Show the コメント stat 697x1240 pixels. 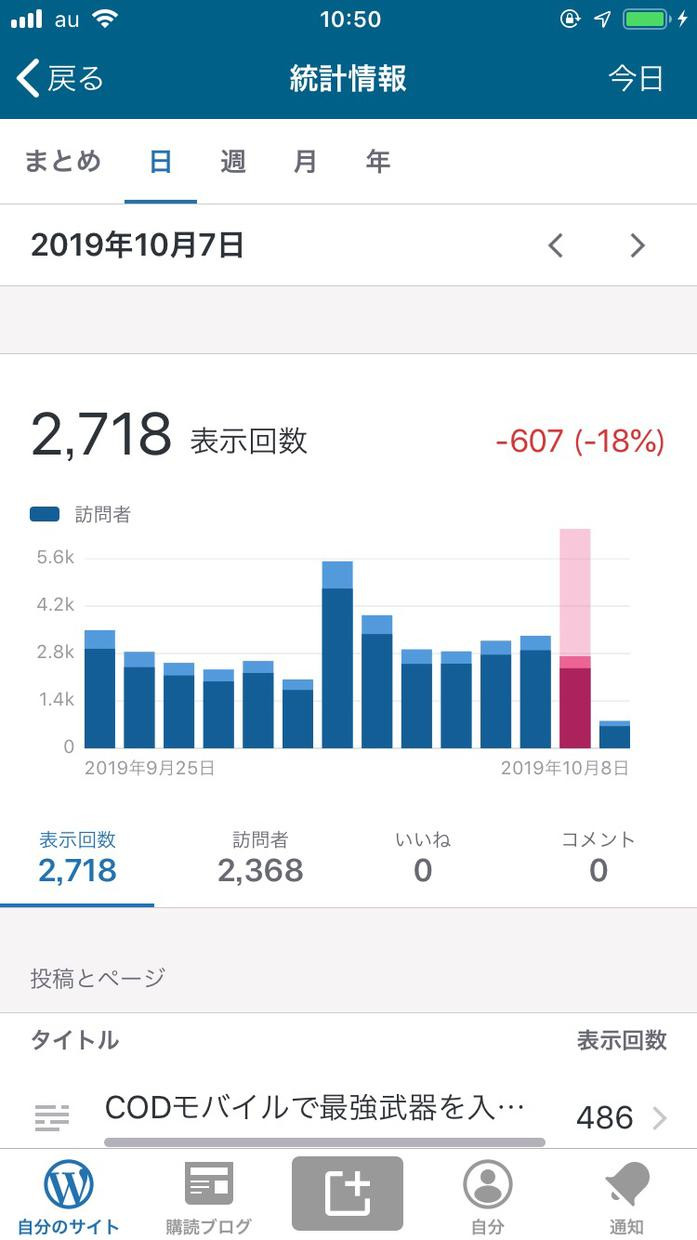(x=598, y=857)
